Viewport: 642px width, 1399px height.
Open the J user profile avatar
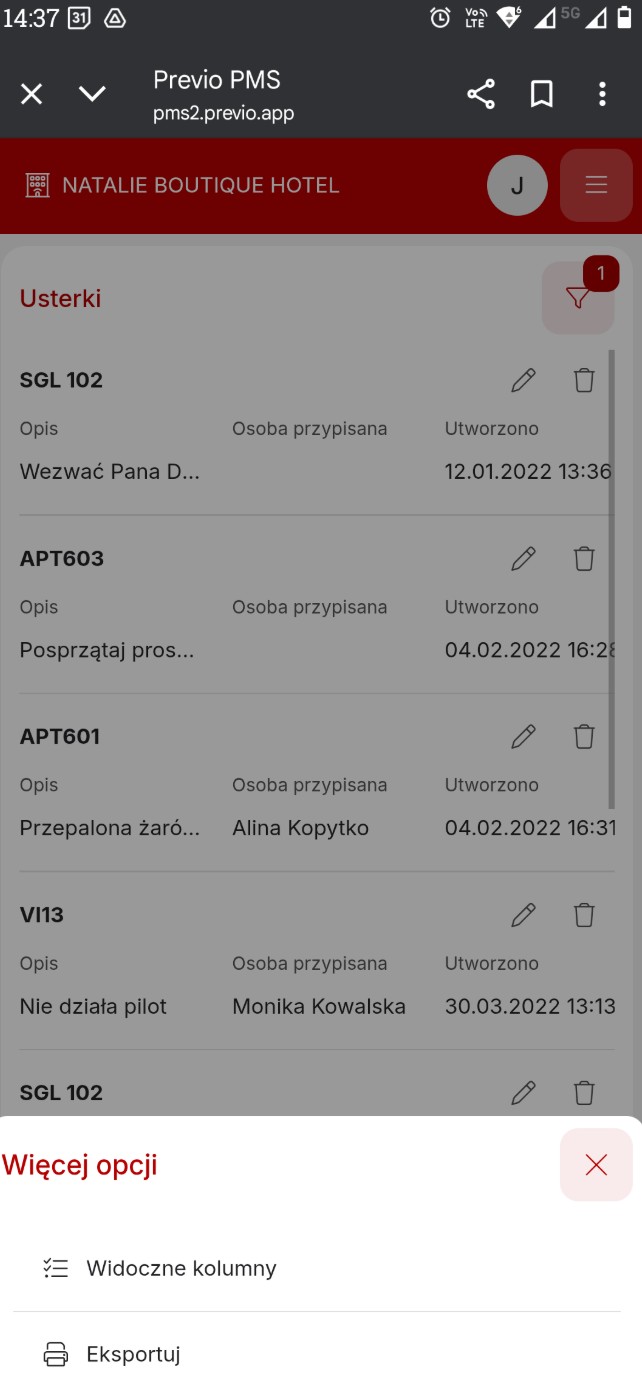517,185
